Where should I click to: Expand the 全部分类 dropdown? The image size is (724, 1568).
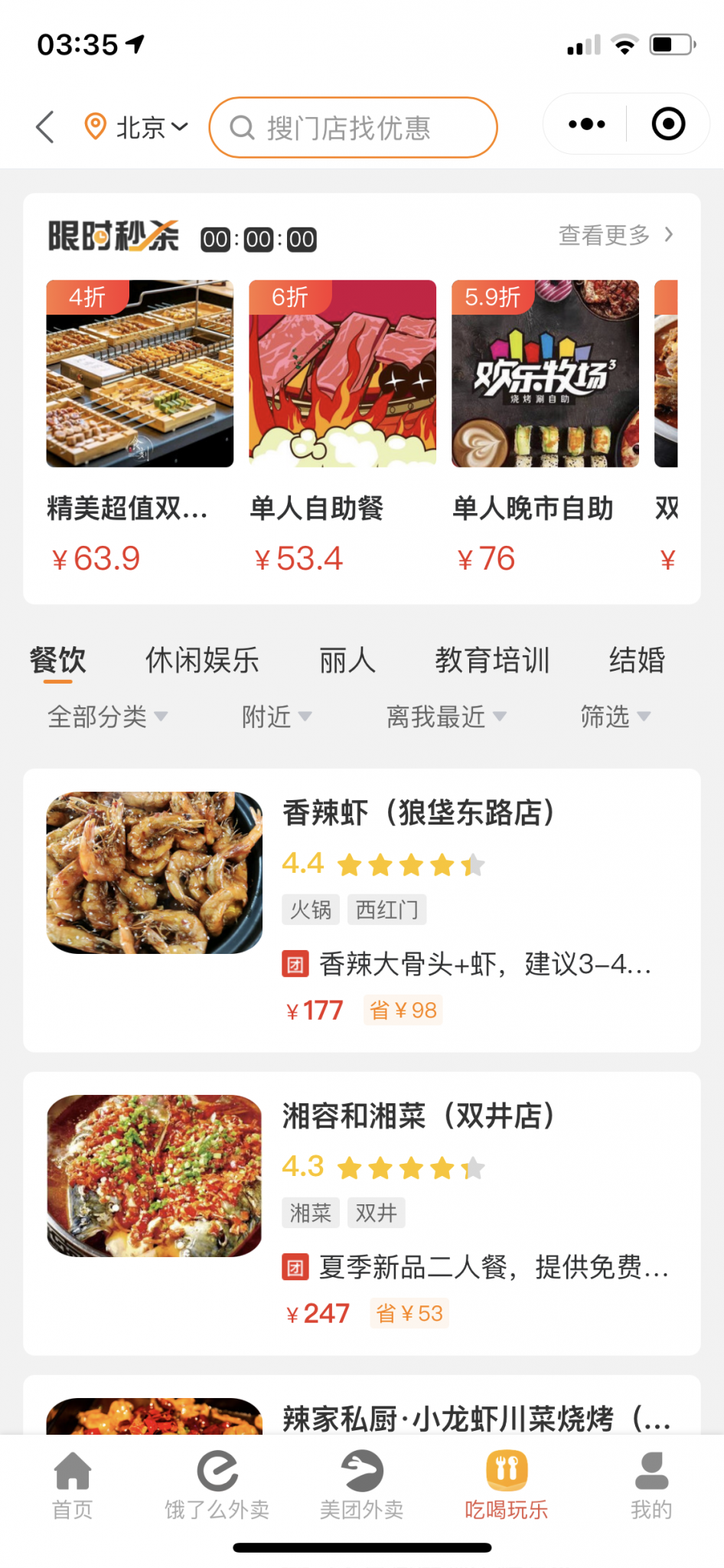click(108, 717)
